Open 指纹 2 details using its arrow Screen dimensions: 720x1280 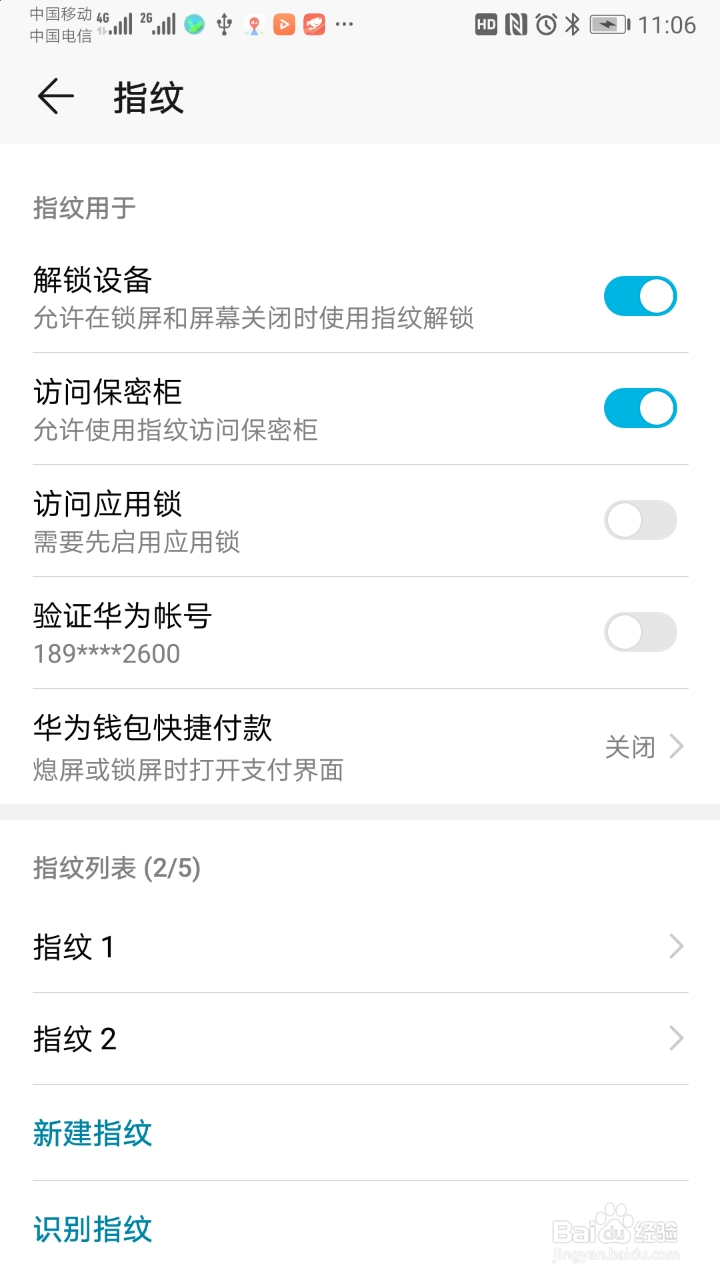(x=676, y=1038)
